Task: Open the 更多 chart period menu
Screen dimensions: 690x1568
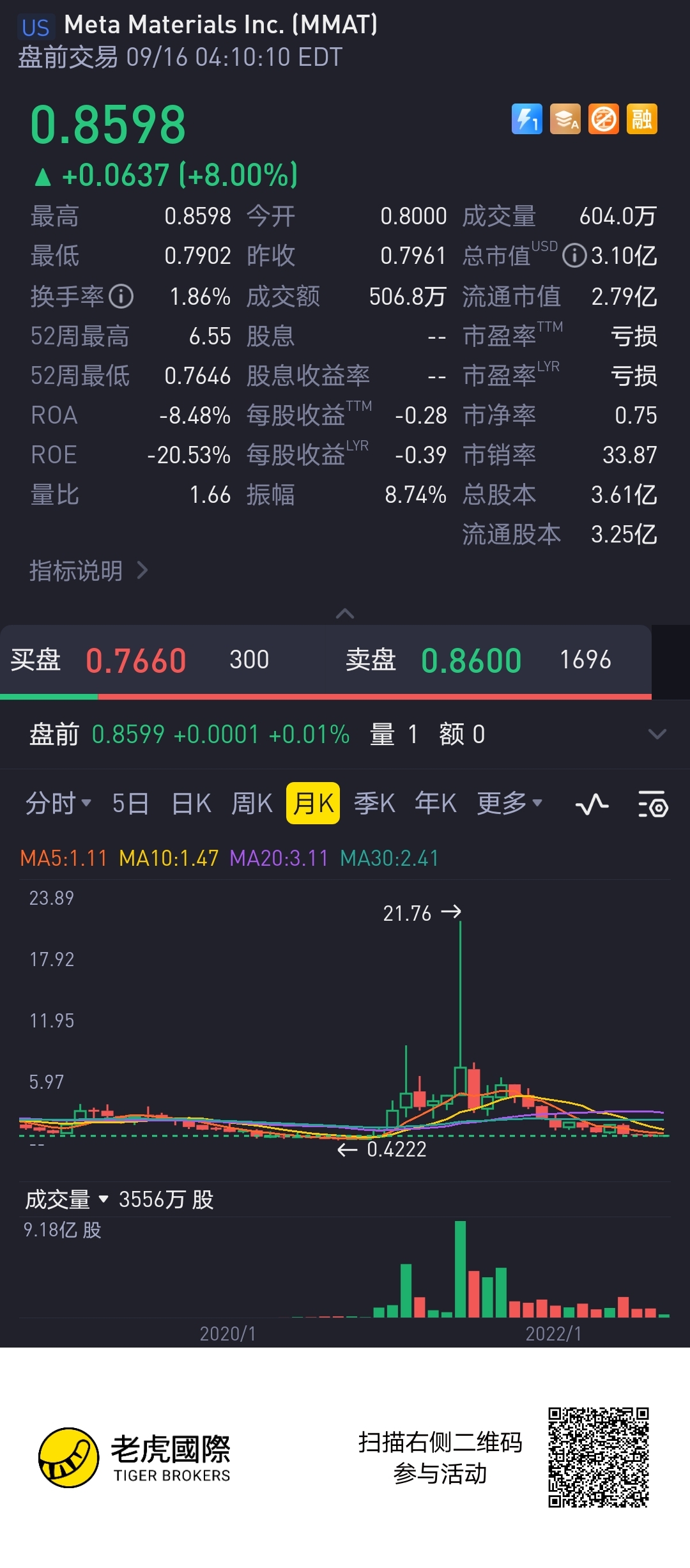Action: (509, 803)
